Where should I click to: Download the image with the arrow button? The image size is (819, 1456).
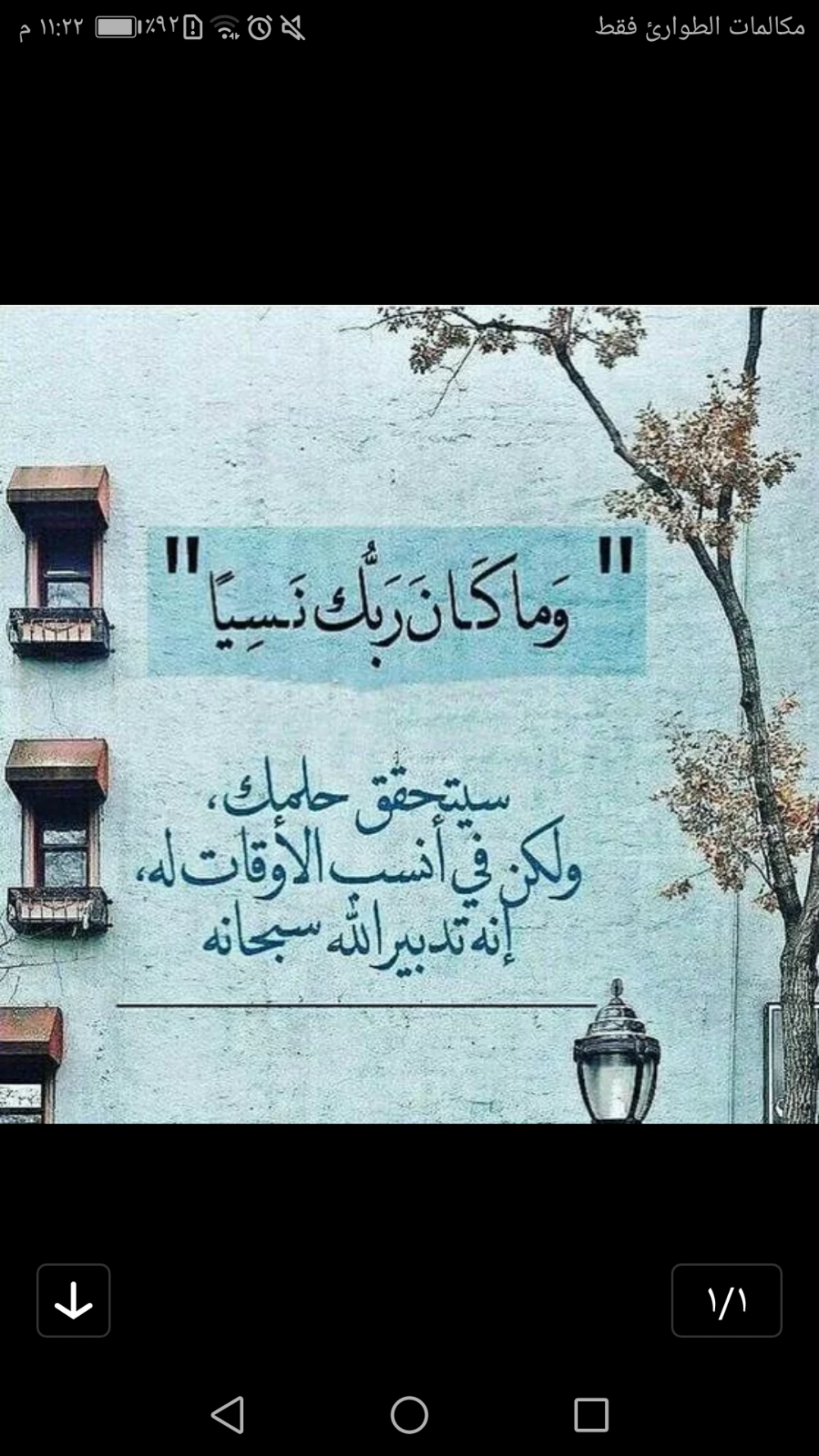73,1300
